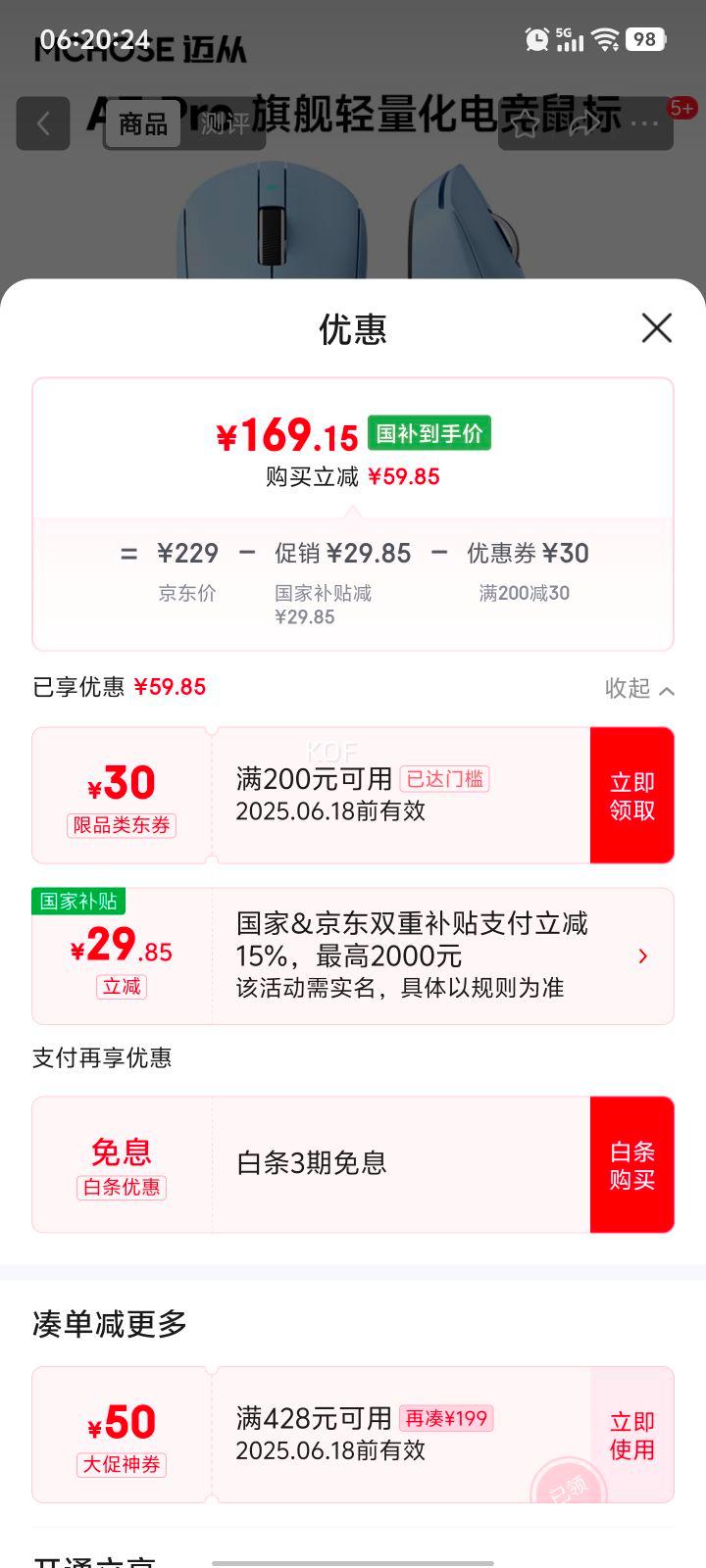The height and width of the screenshot is (1568, 706).
Task: Tap the 5G signal indicator
Action: pos(570,40)
